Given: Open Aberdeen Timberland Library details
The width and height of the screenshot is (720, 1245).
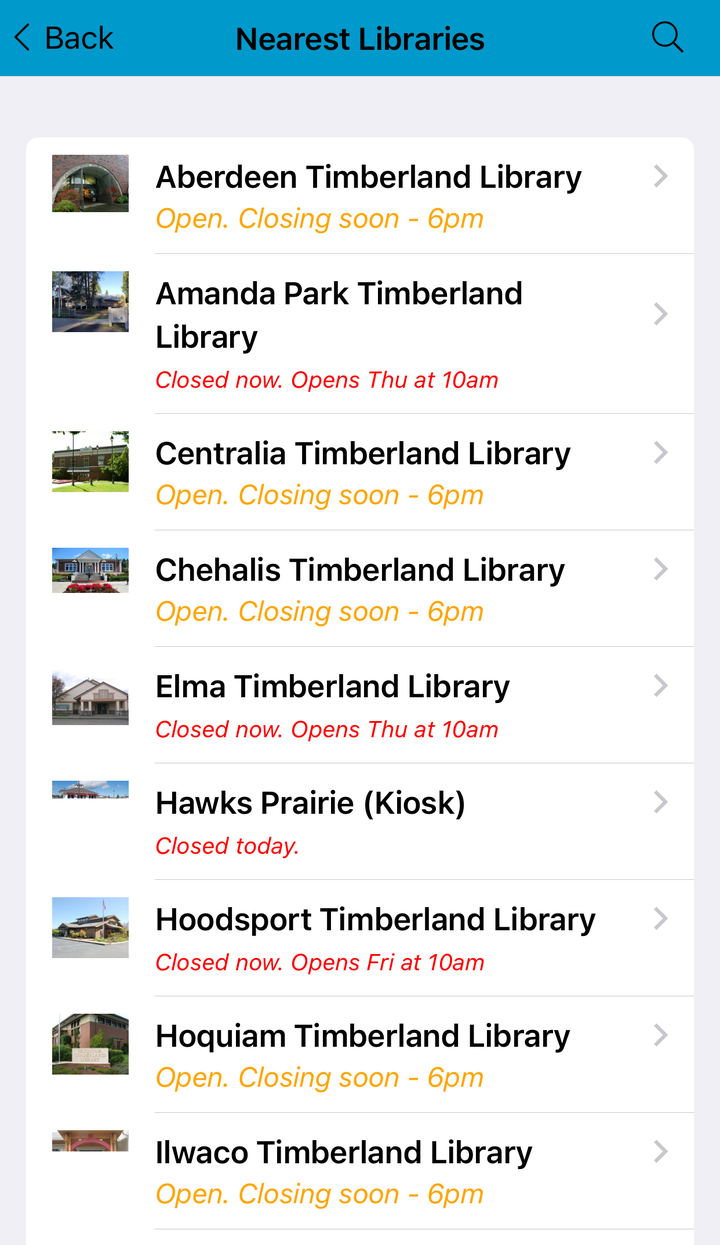Looking at the screenshot, I should click(368, 196).
